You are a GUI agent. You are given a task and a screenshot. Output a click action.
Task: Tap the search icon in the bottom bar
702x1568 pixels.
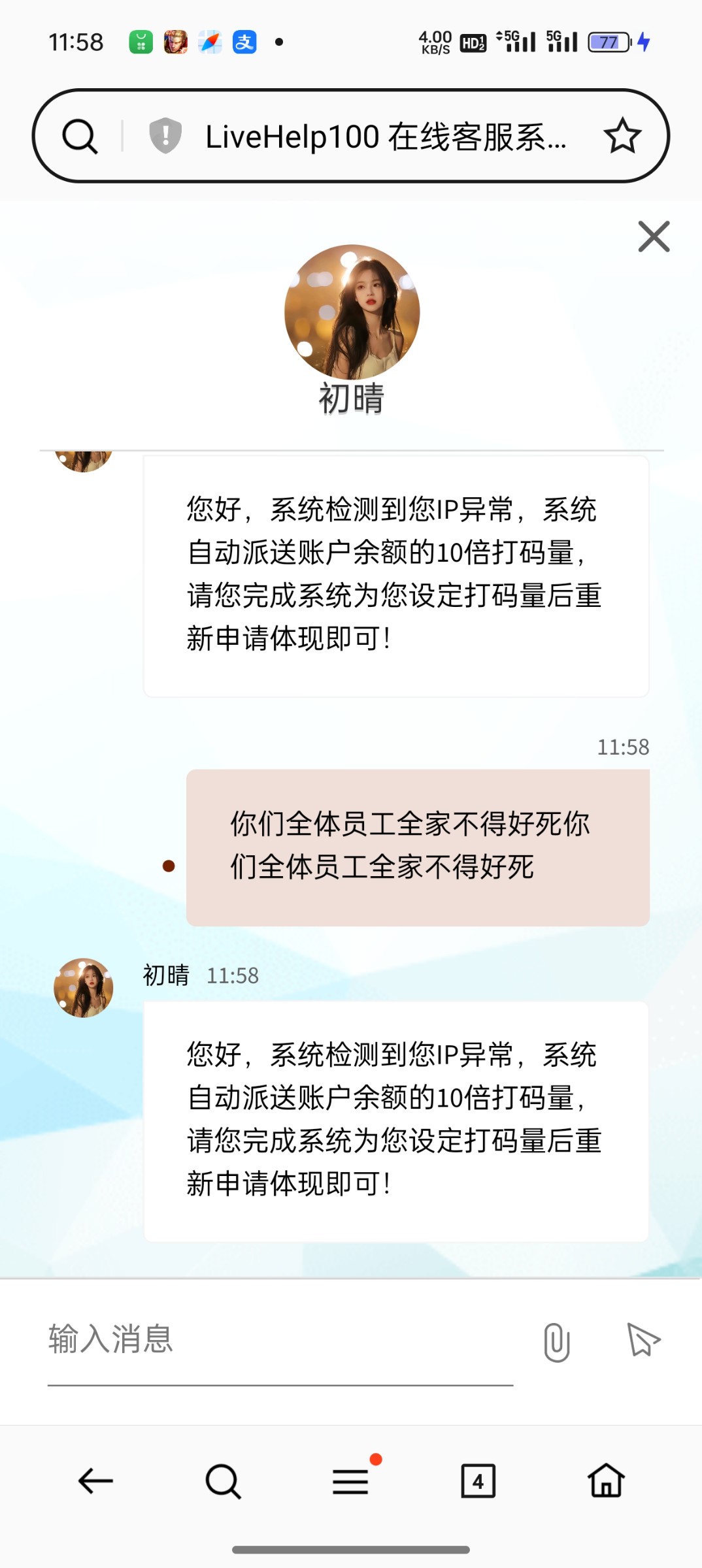[x=222, y=1482]
